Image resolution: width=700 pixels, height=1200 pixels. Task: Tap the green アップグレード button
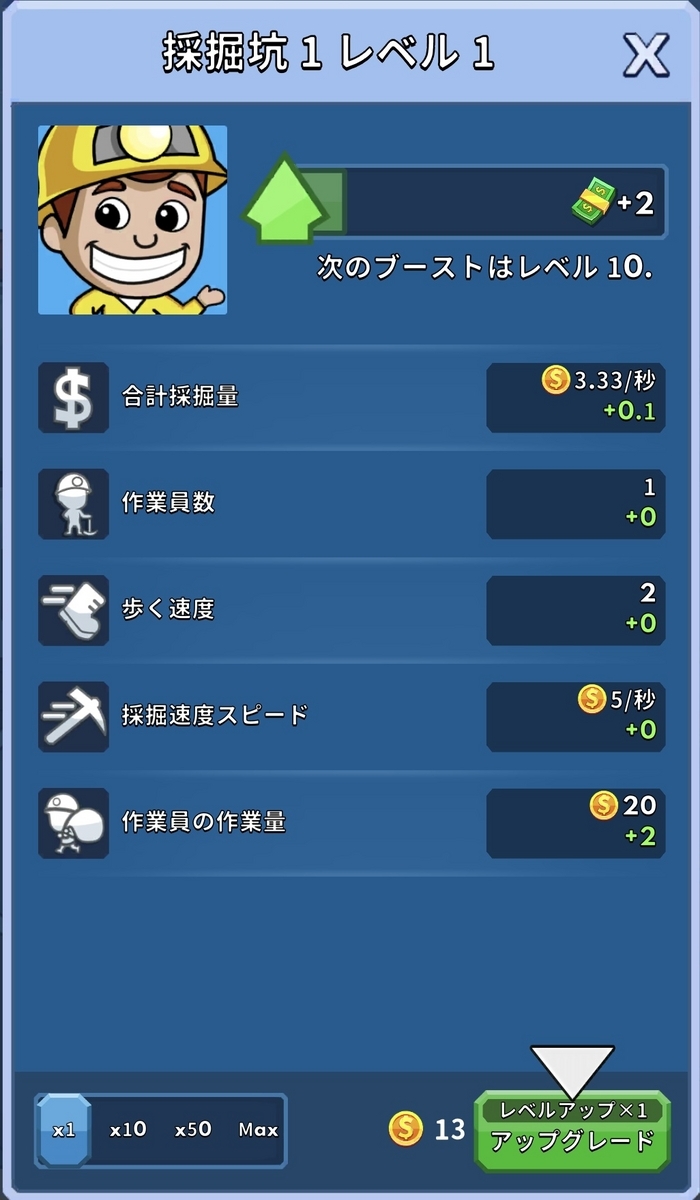coord(572,1131)
